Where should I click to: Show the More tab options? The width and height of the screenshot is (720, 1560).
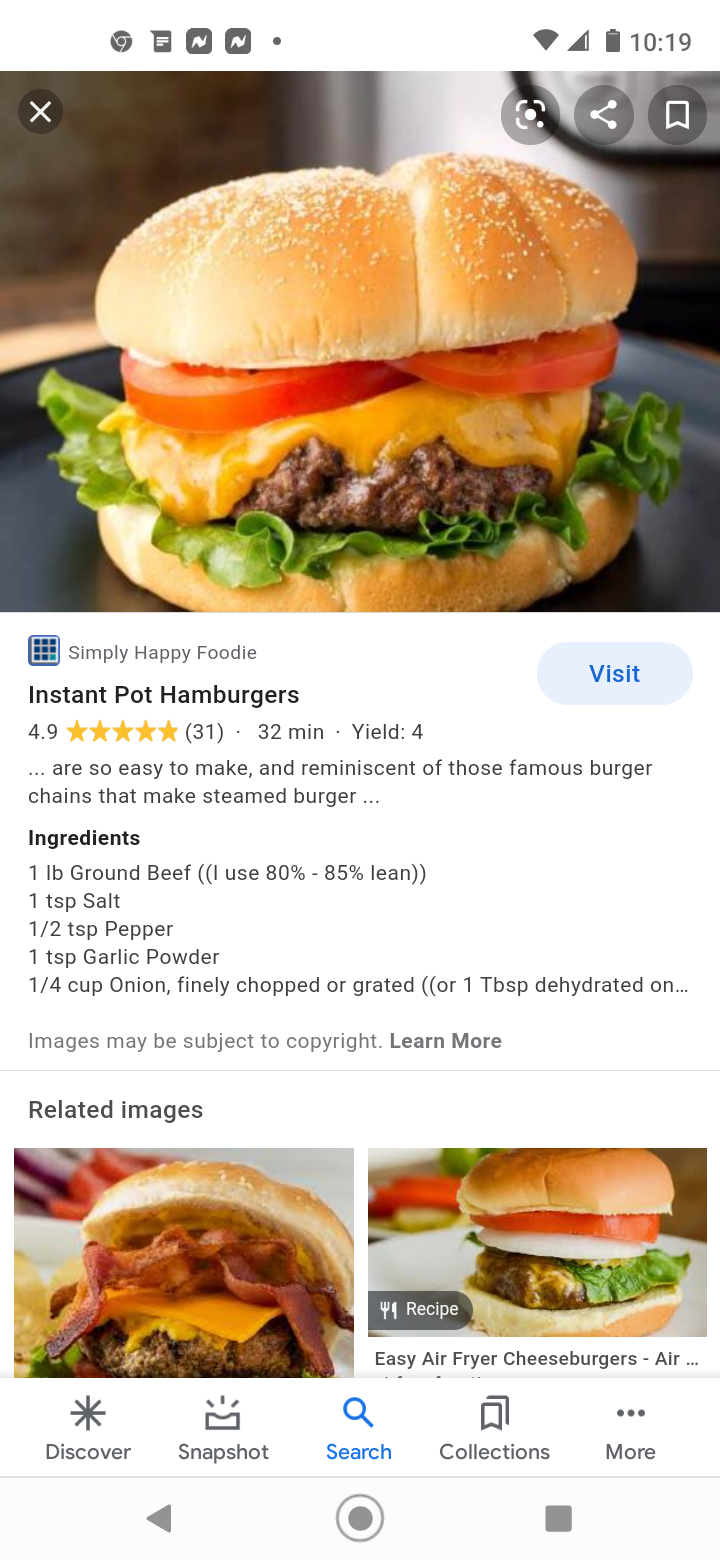tap(630, 1429)
